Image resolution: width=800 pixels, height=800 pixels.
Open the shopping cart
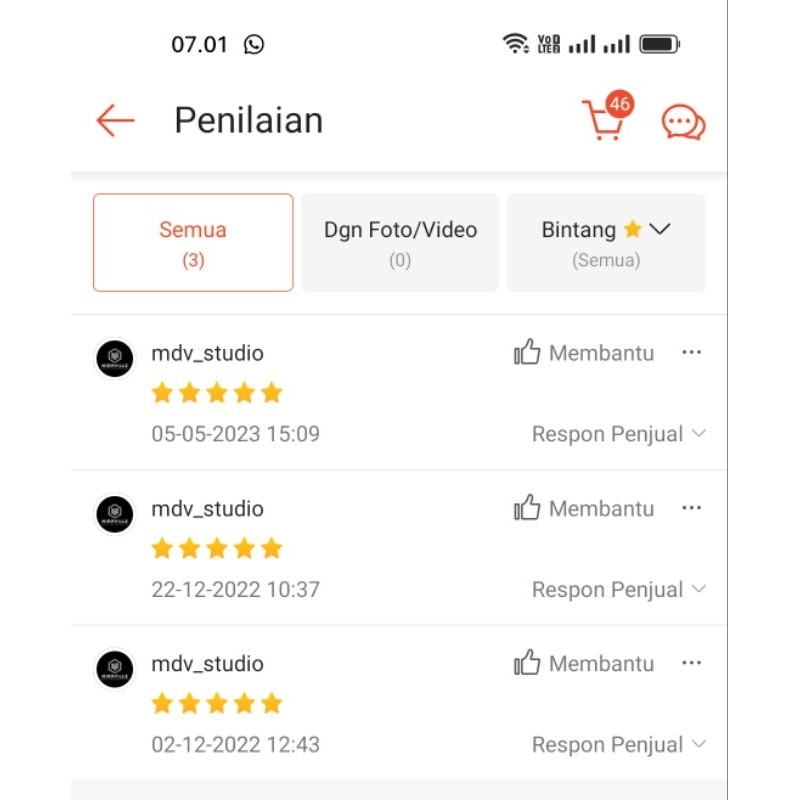(604, 121)
